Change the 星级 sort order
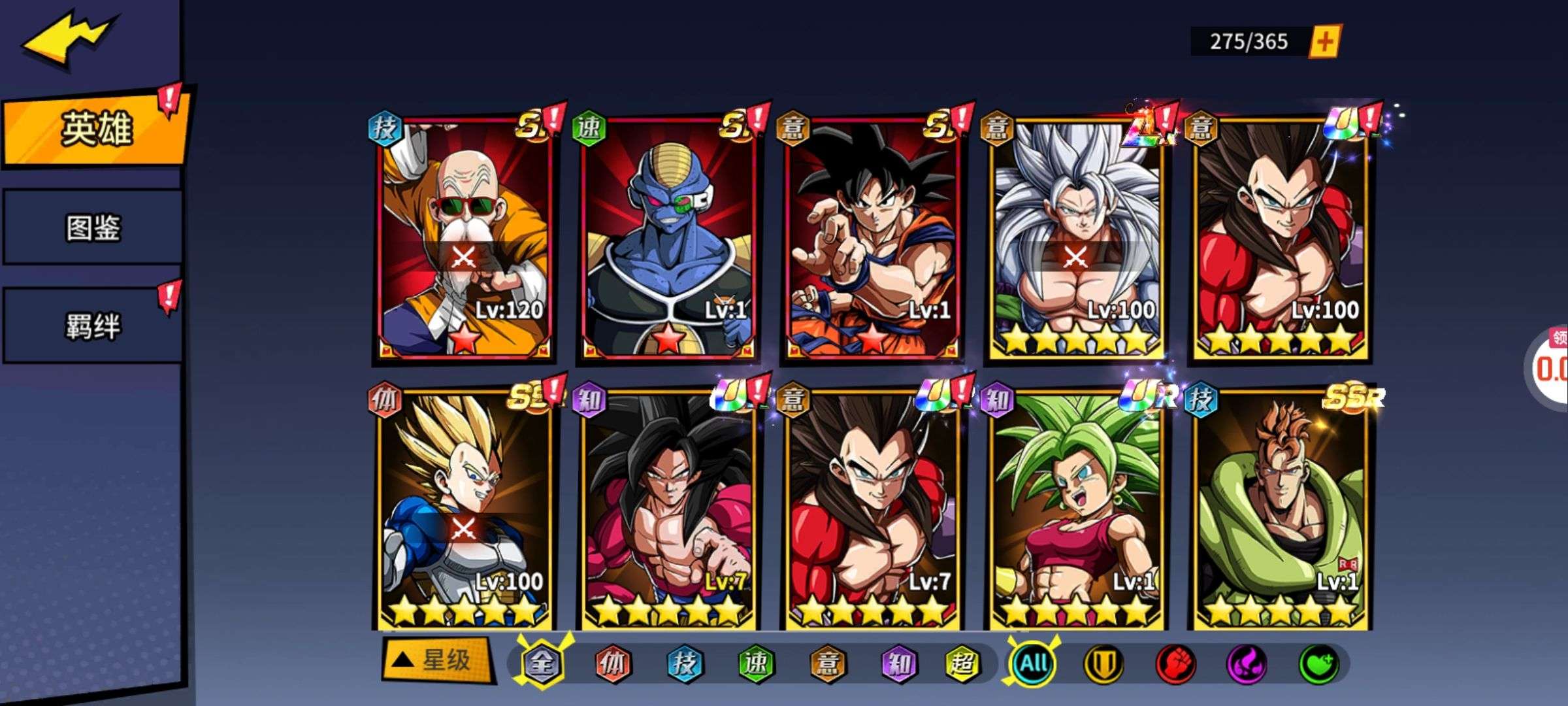This screenshot has width=1568, height=706. click(x=436, y=660)
